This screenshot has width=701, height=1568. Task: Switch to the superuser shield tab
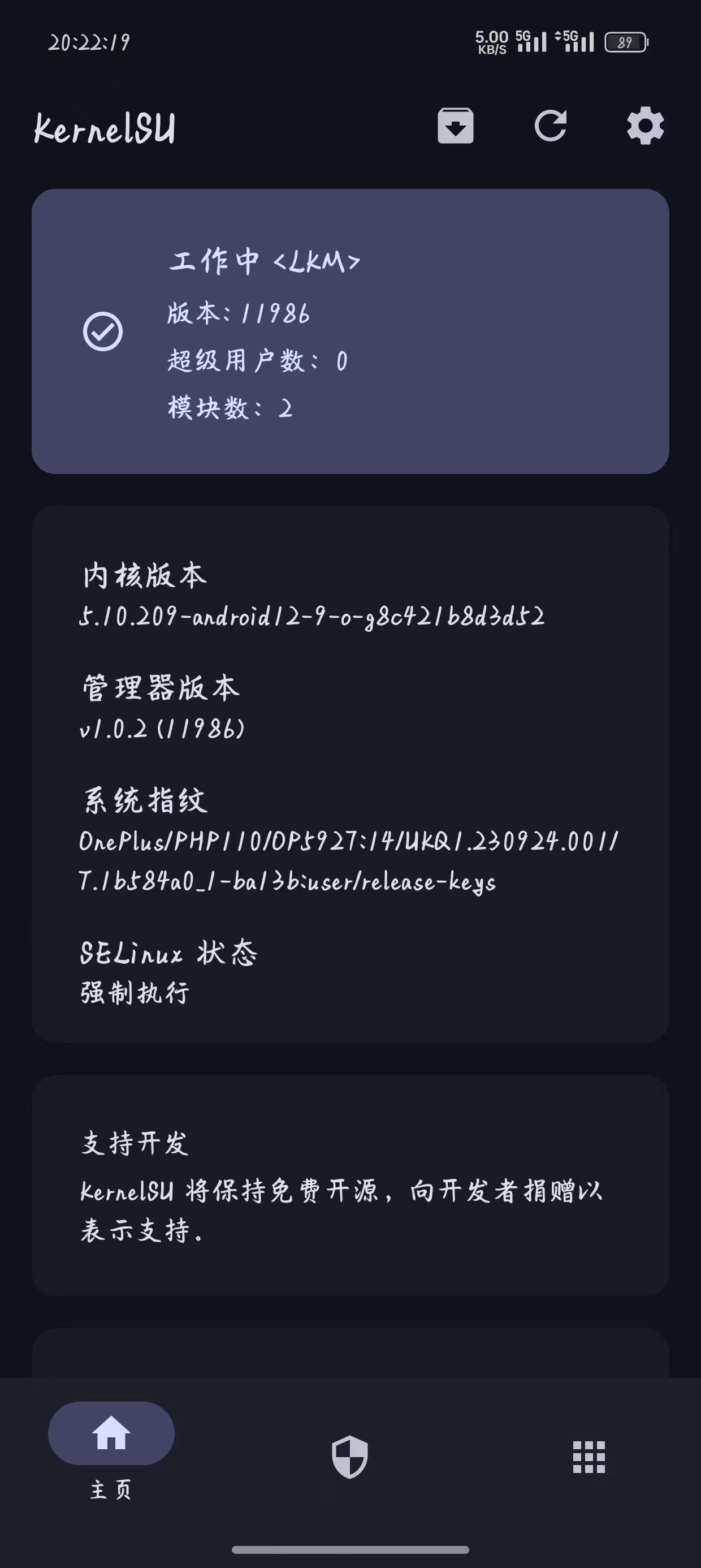[350, 1457]
